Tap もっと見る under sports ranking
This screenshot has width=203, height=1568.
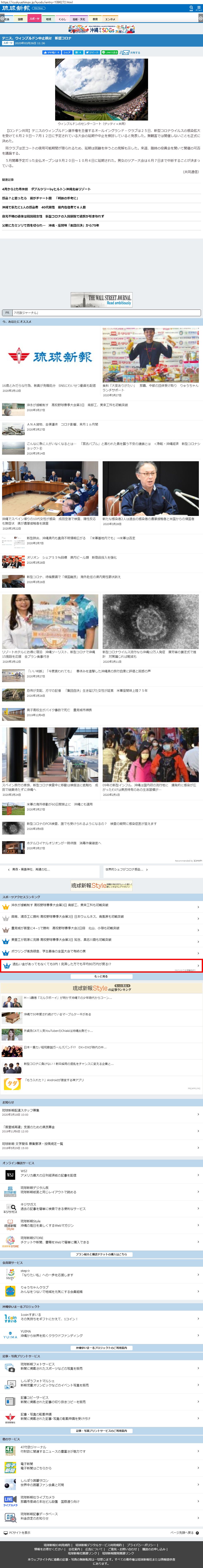(101, 976)
